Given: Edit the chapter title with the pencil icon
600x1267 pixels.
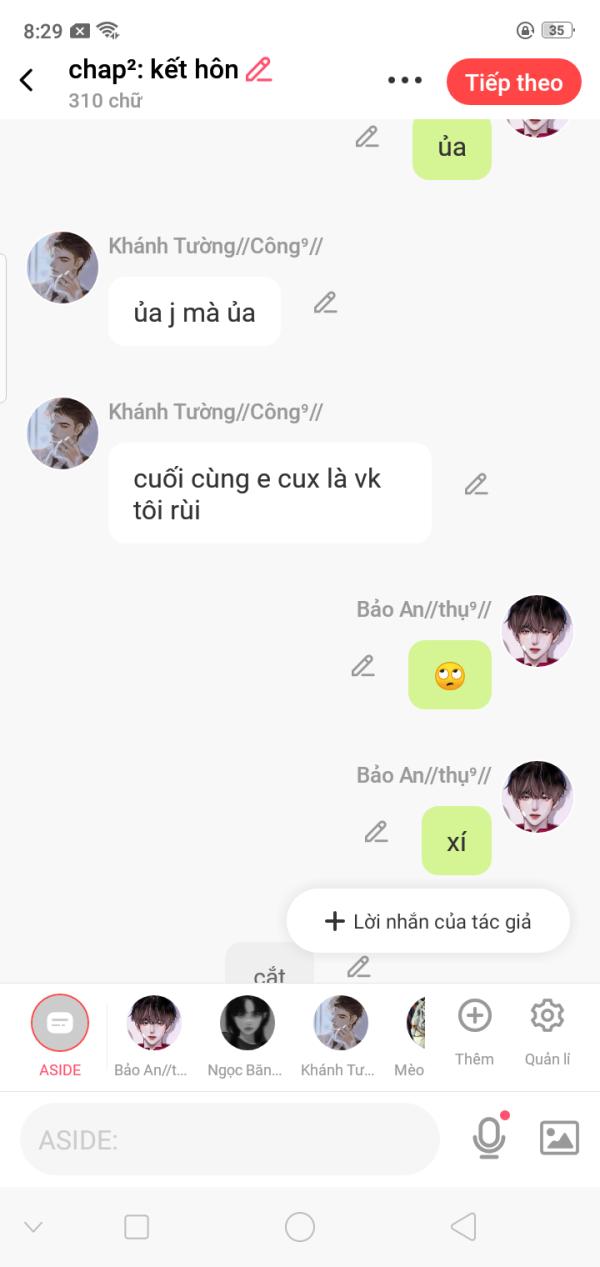Looking at the screenshot, I should point(259,70).
